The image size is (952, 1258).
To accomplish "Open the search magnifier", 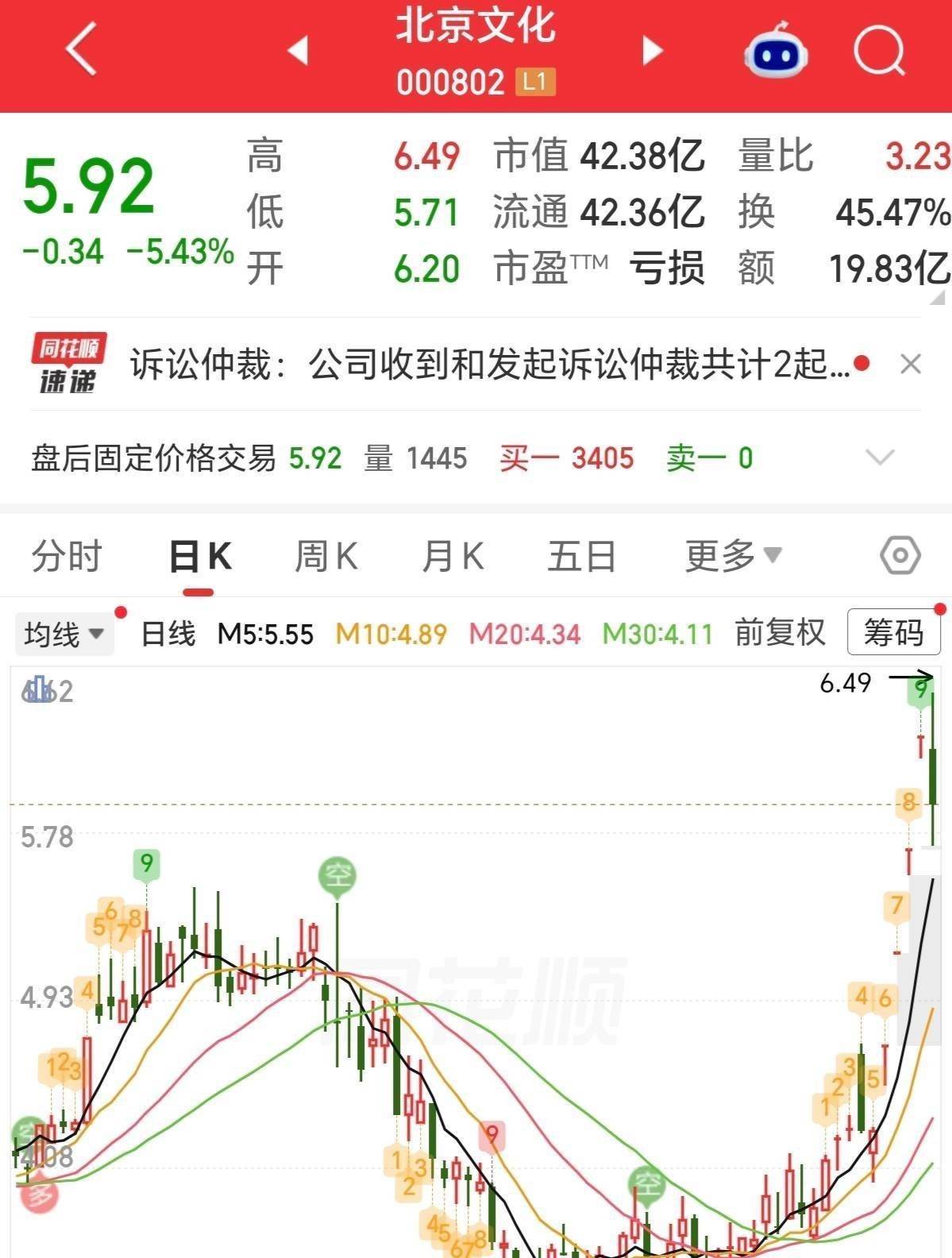I will coord(880,51).
